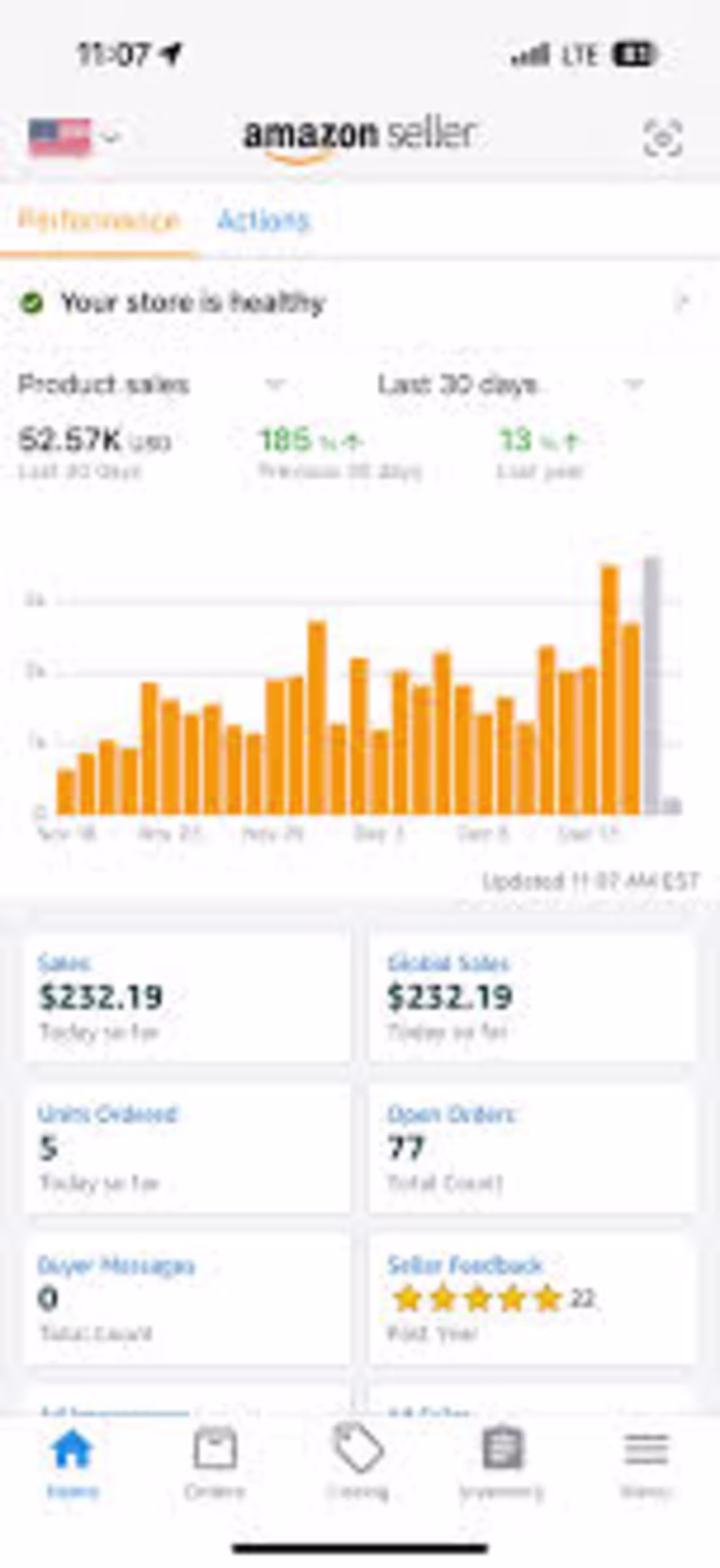Open the Menu tab

click(x=645, y=1463)
